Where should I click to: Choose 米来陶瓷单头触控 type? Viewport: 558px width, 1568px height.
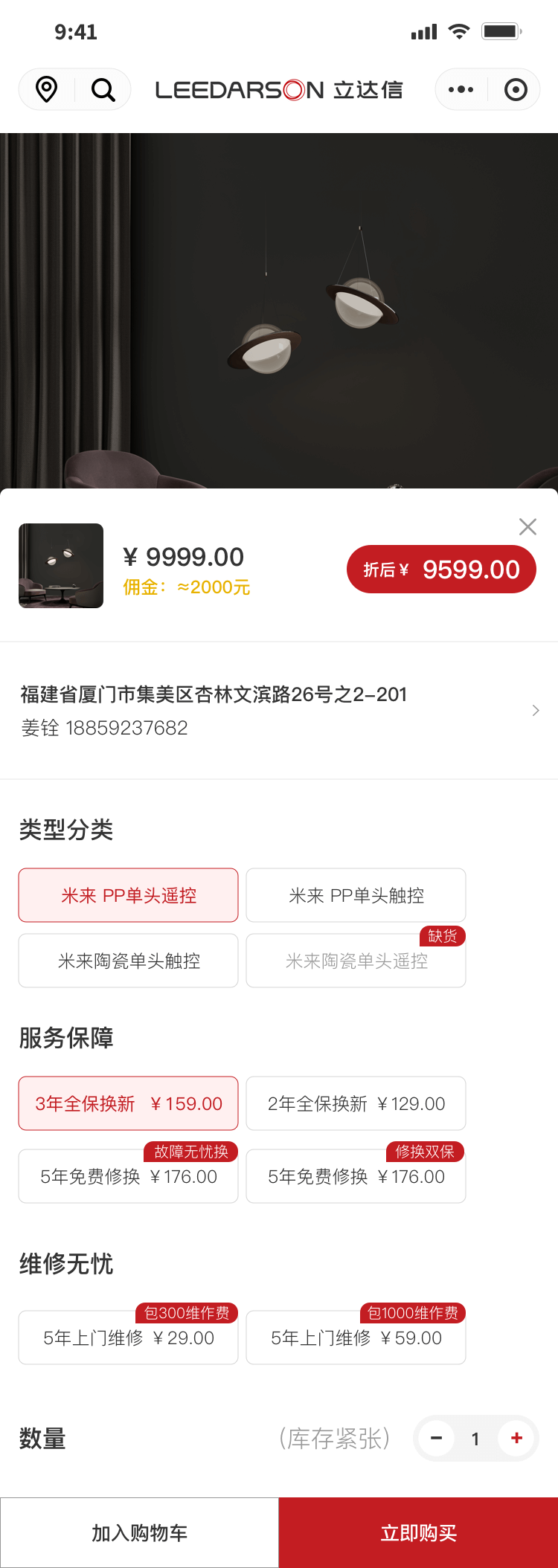click(x=129, y=961)
